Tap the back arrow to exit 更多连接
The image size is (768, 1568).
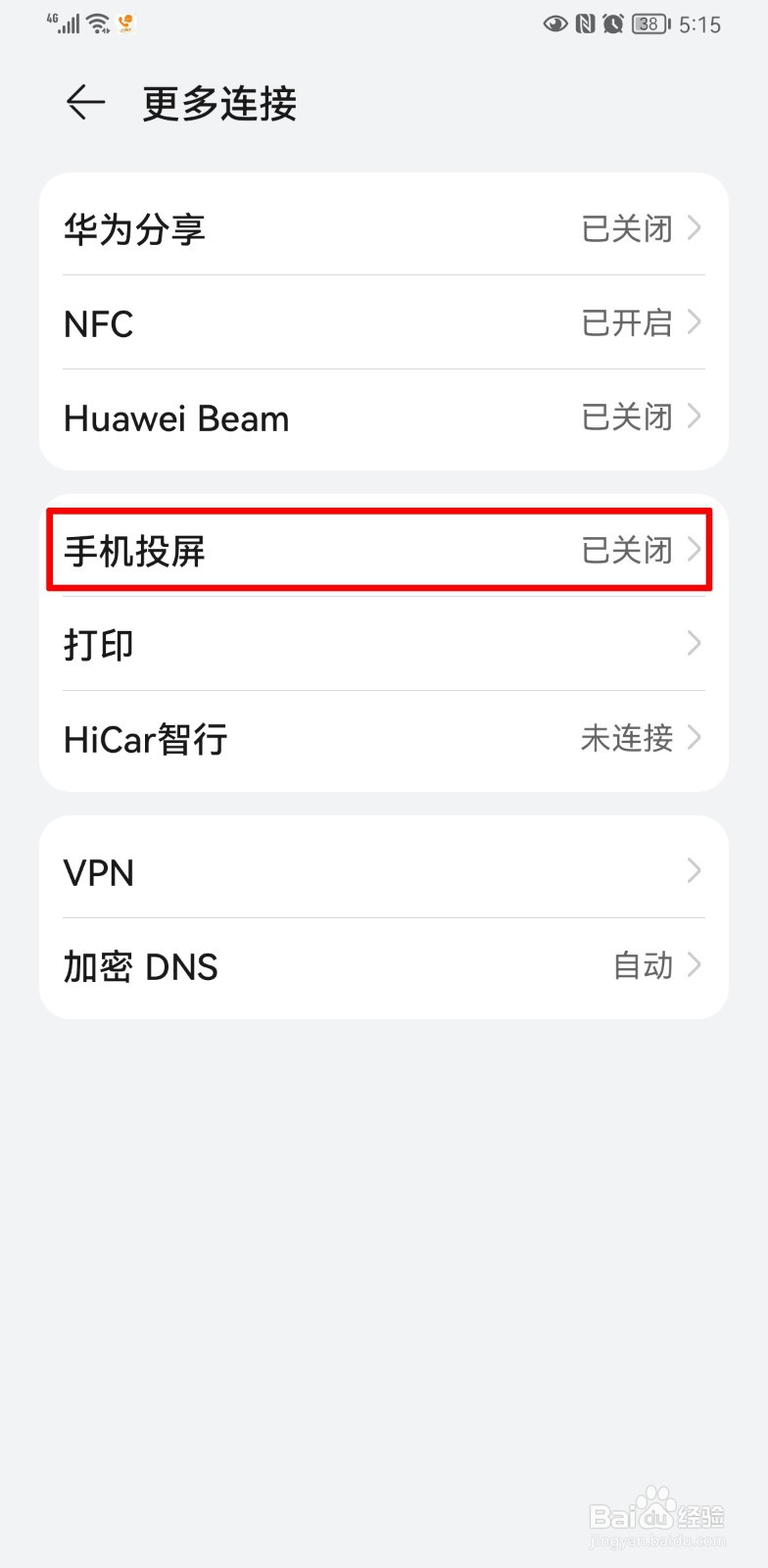(84, 103)
